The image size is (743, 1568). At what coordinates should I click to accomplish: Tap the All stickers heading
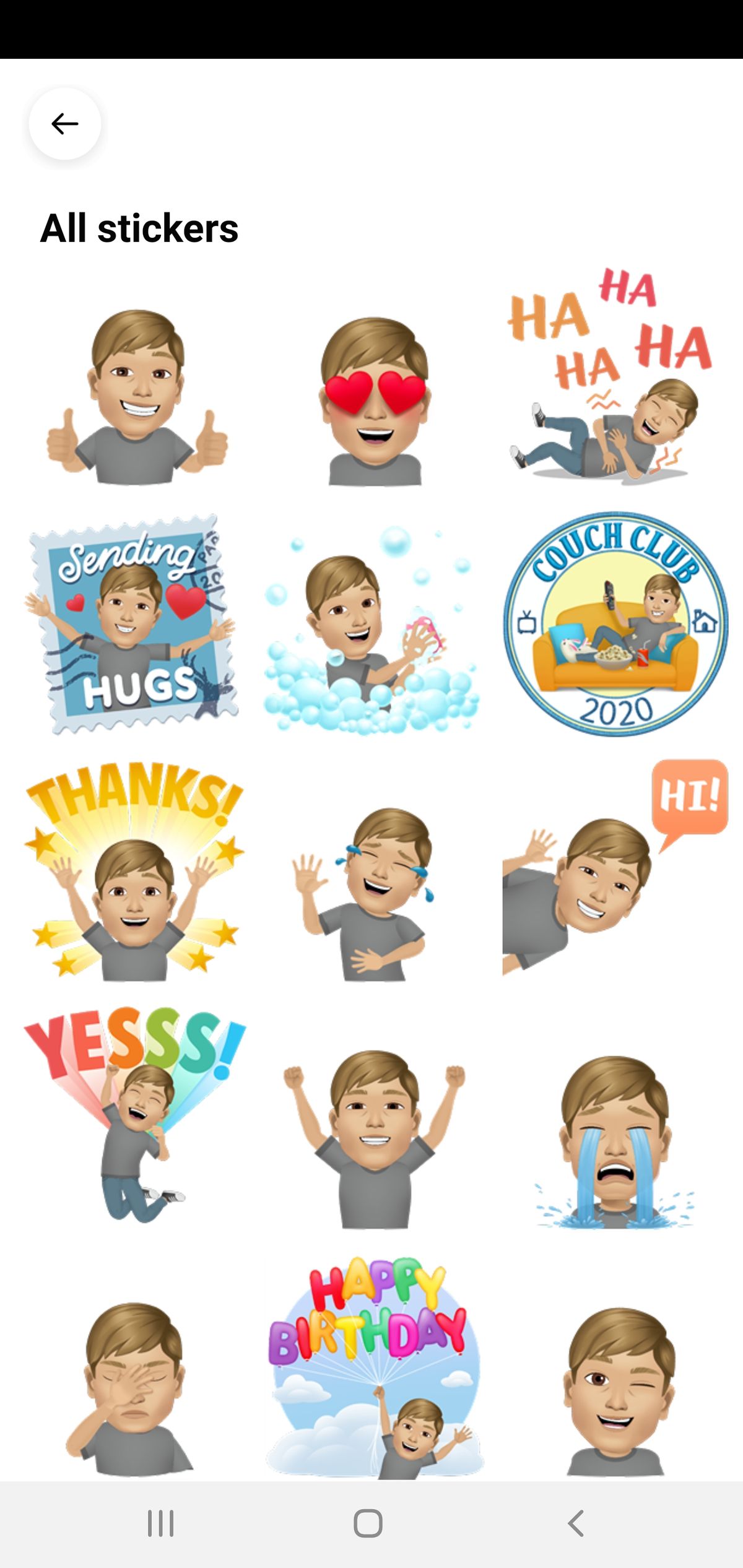139,228
